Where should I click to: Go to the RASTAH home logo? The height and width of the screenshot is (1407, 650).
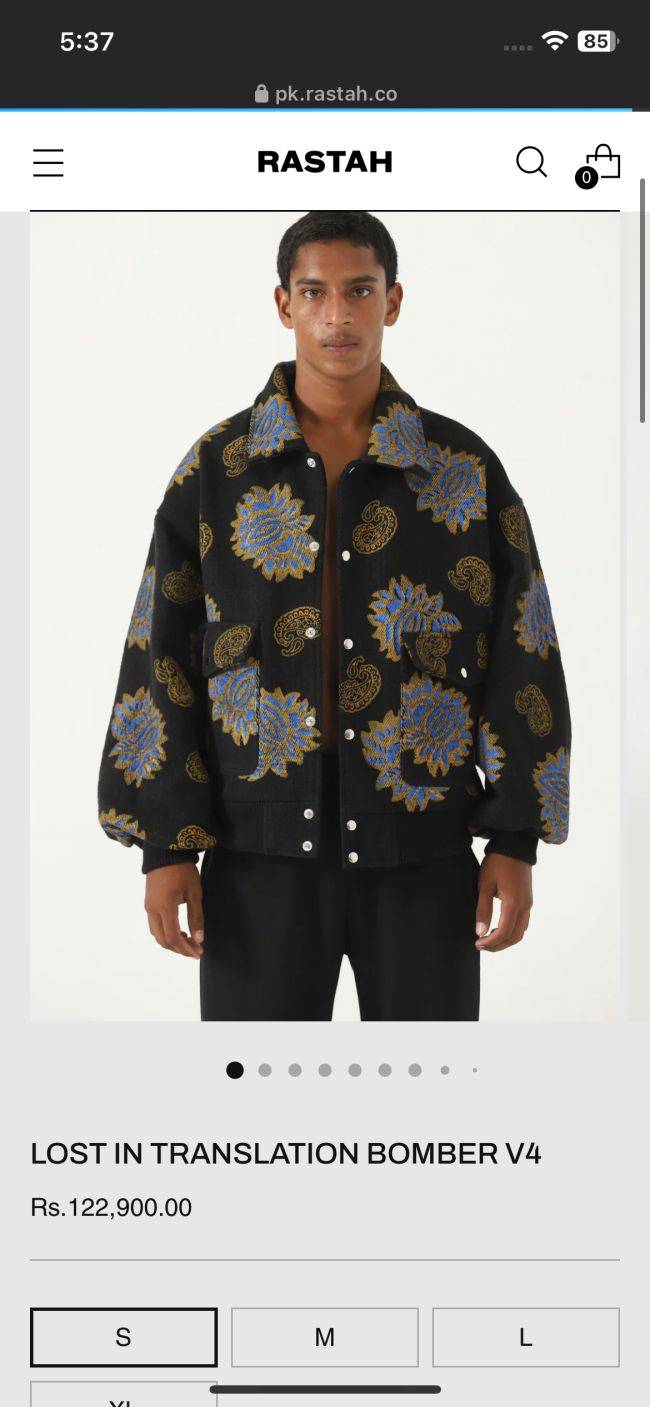click(x=325, y=162)
